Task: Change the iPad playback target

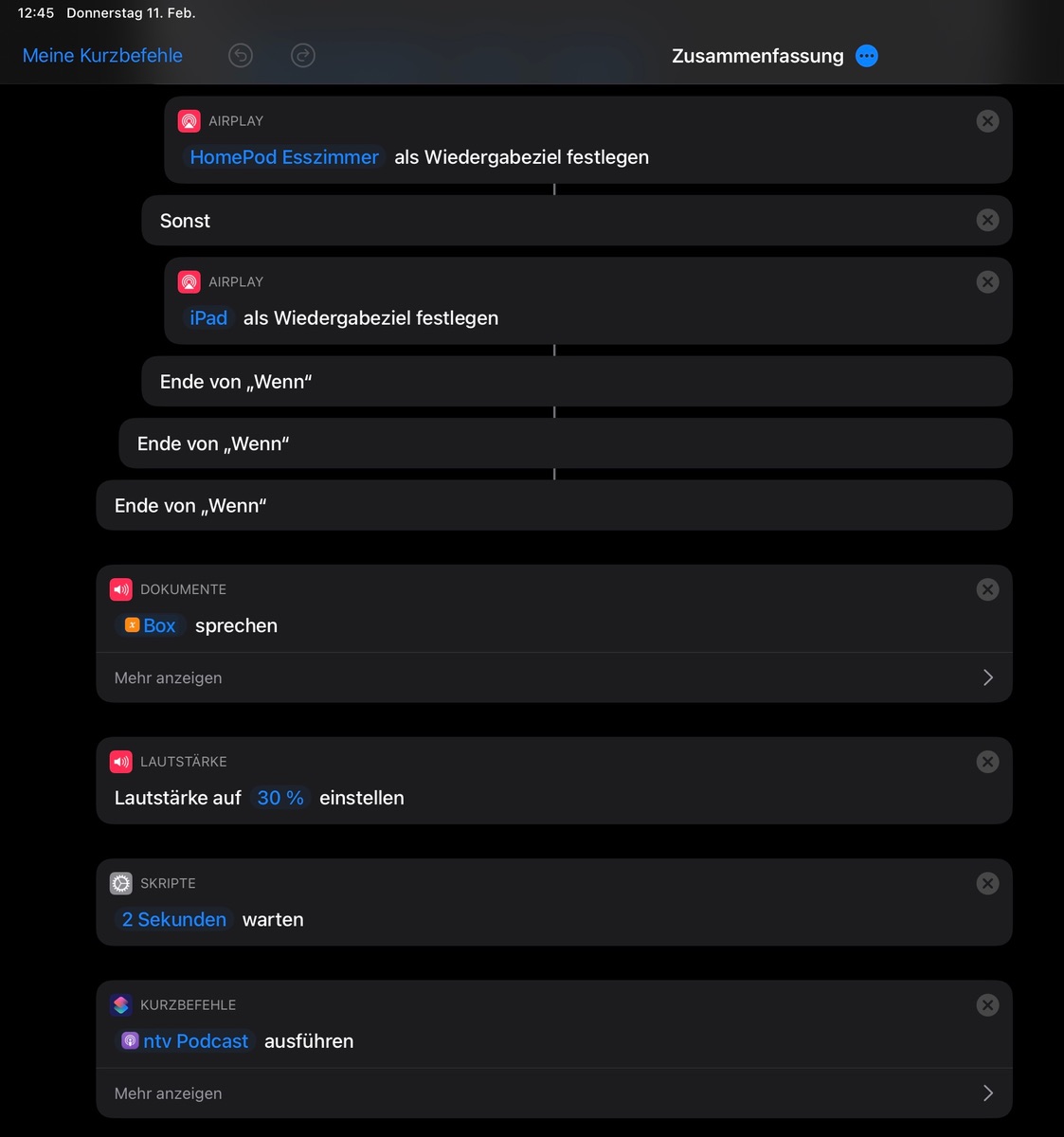Action: [208, 318]
